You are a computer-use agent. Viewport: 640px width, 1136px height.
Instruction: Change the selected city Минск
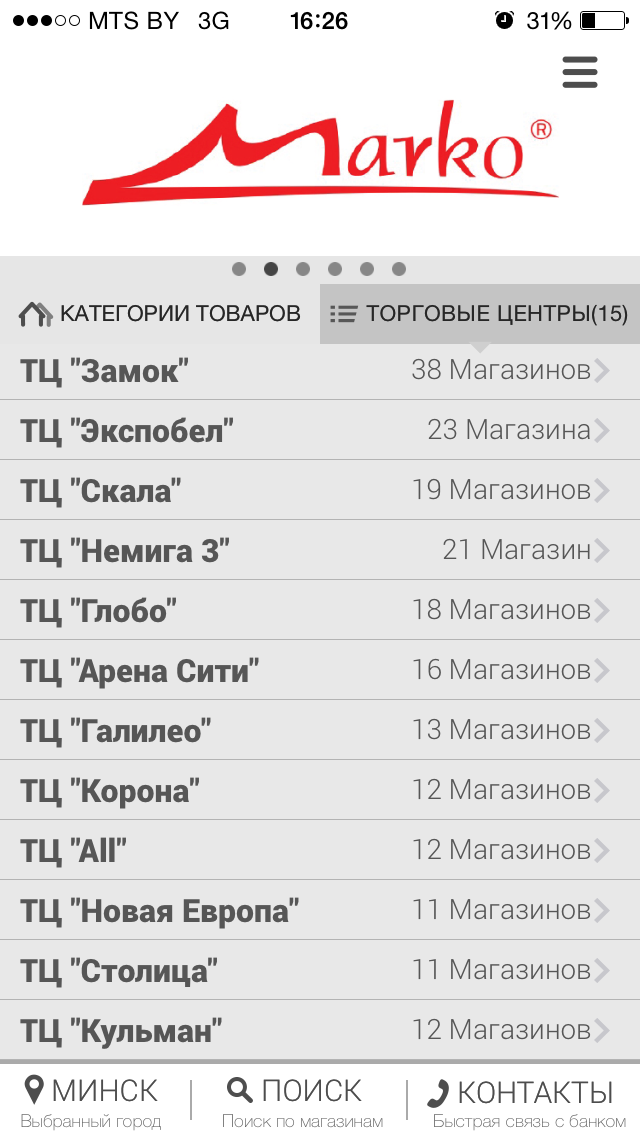[x=92, y=1100]
